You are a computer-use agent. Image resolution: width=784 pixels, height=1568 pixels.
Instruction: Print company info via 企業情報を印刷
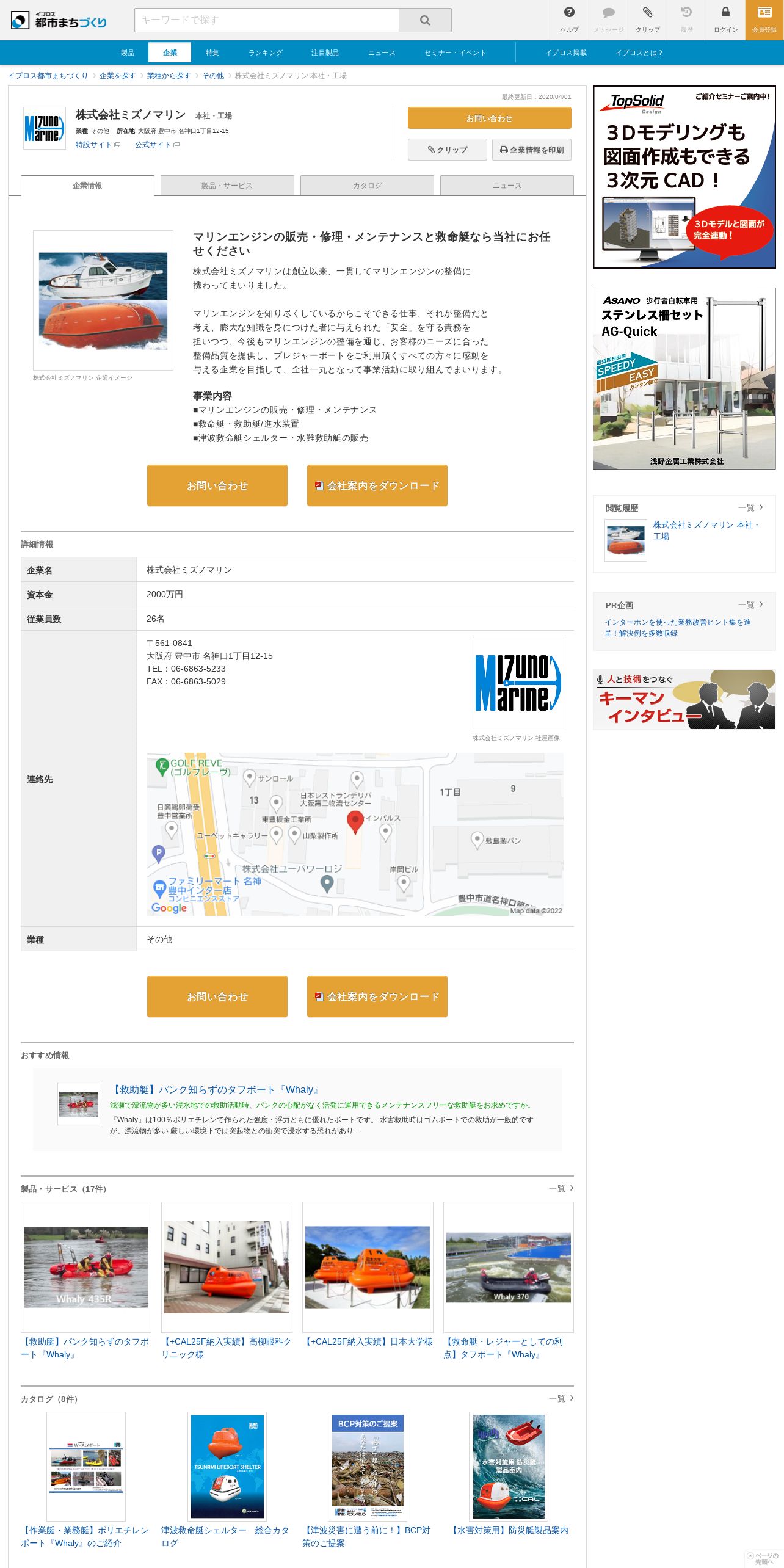(532, 150)
